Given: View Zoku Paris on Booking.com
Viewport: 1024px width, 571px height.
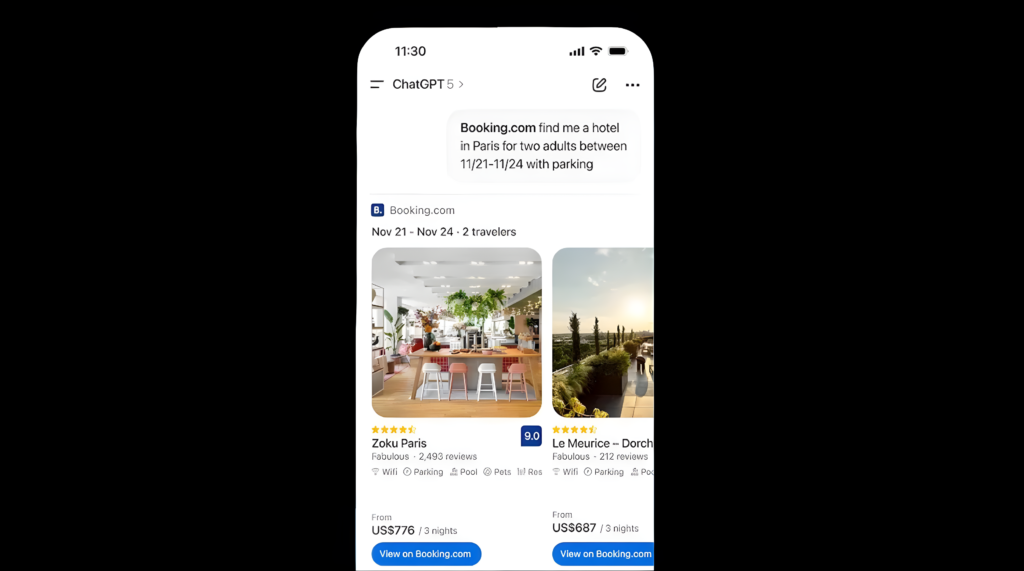Looking at the screenshot, I should pos(426,554).
